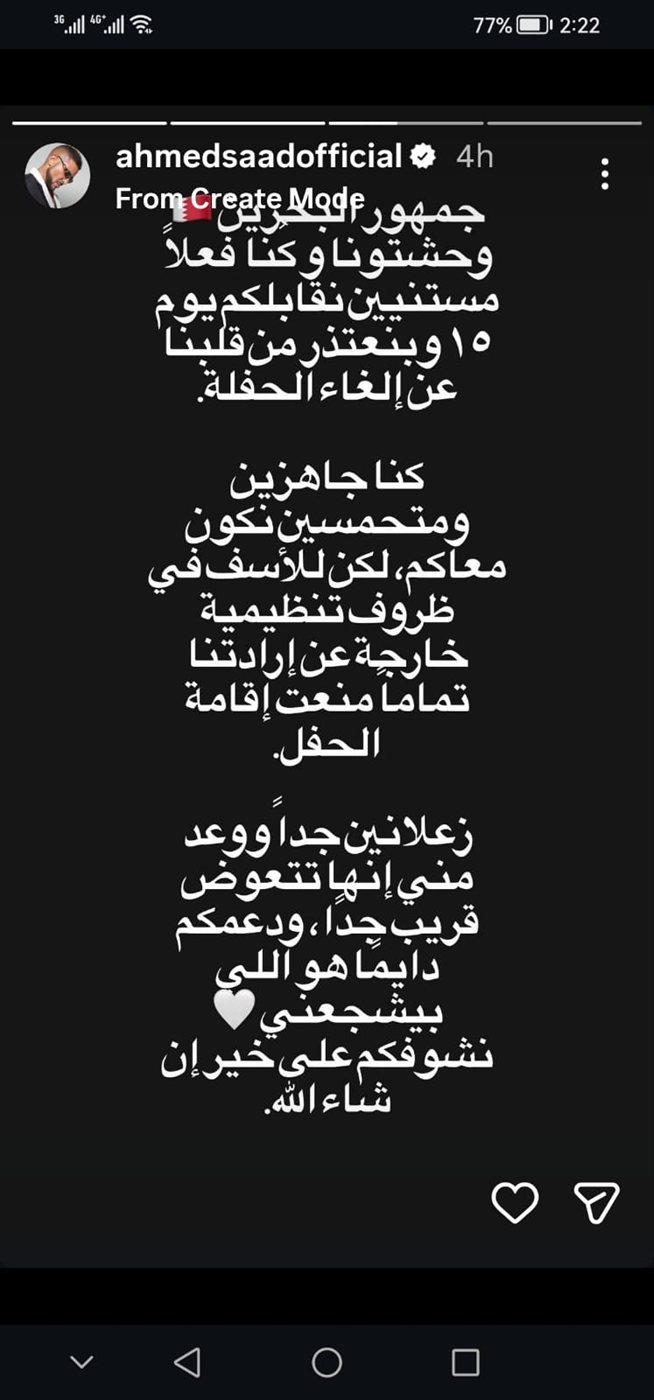Tap the down chevron in the navigation bar
The width and height of the screenshot is (654, 1400).
tap(81, 1361)
